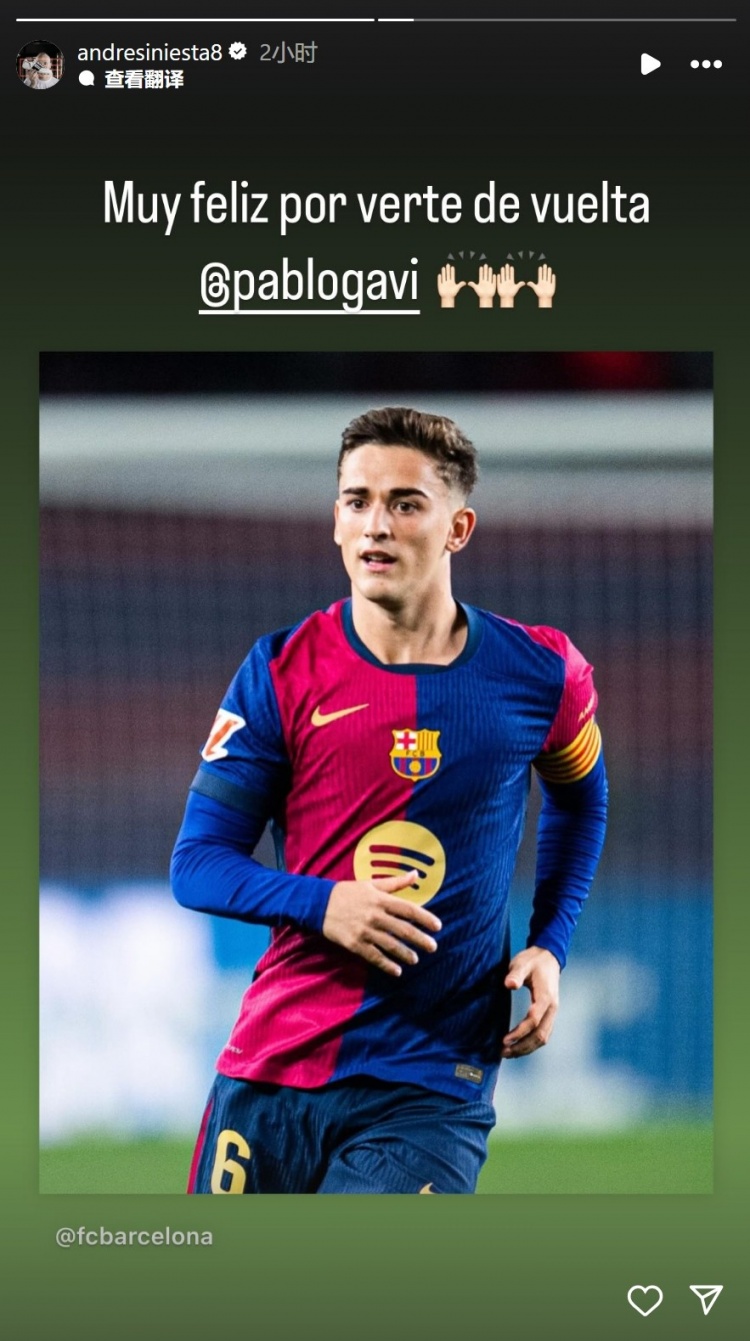The height and width of the screenshot is (1341, 750).
Task: Like this story with the heart
Action: coord(645,1299)
